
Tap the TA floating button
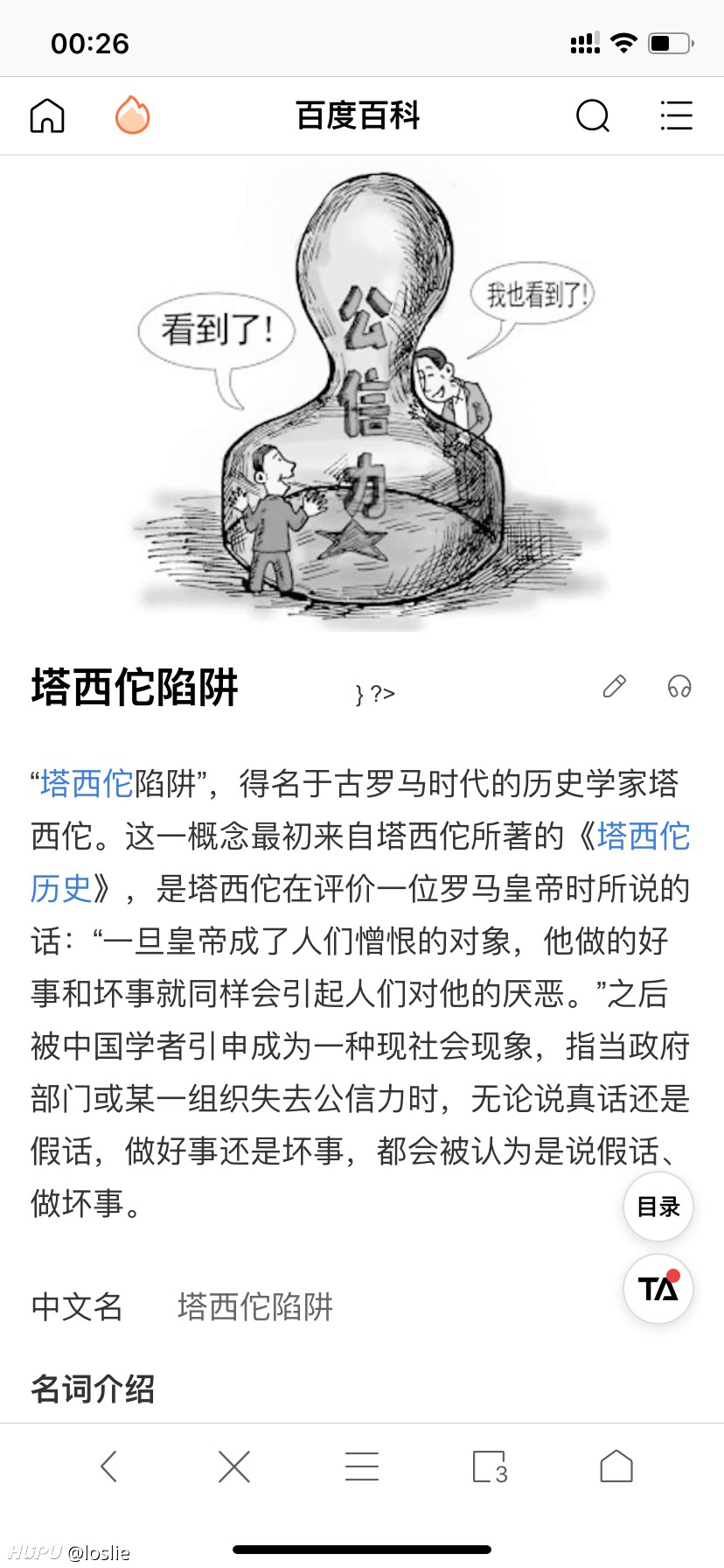(658, 1288)
